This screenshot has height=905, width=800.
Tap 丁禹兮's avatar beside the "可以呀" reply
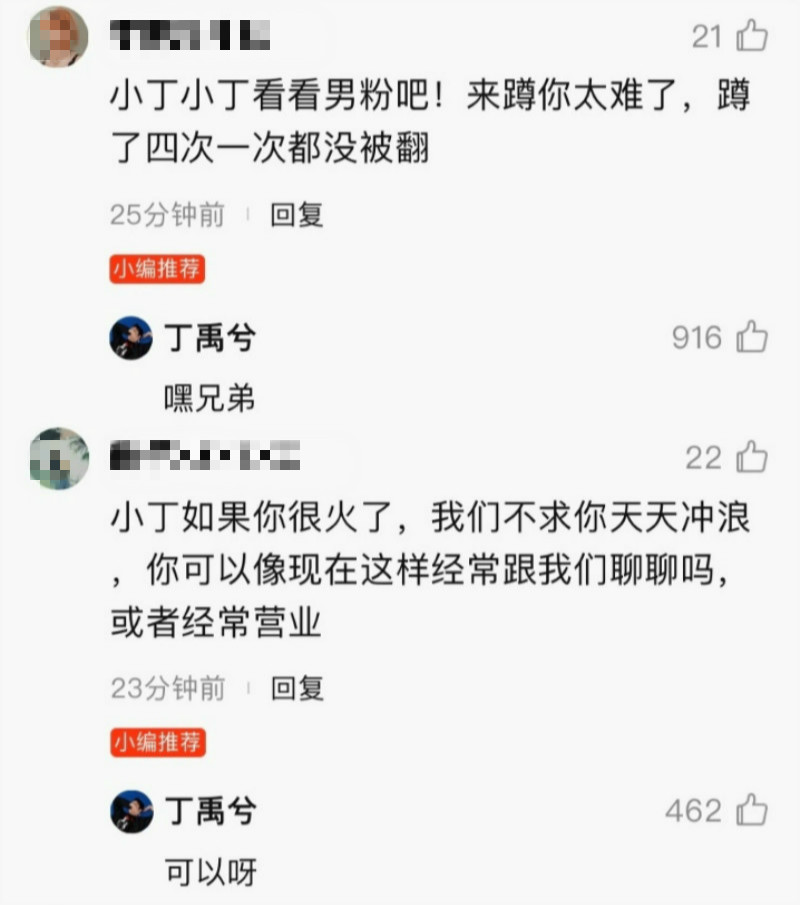tap(131, 811)
